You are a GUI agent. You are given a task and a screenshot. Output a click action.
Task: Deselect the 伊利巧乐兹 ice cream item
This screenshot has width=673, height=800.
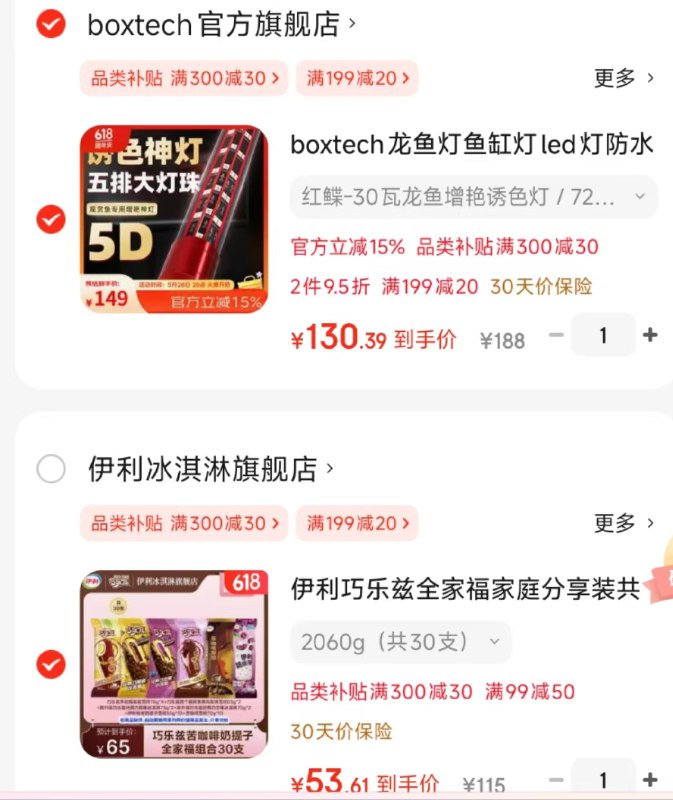[x=51, y=663]
